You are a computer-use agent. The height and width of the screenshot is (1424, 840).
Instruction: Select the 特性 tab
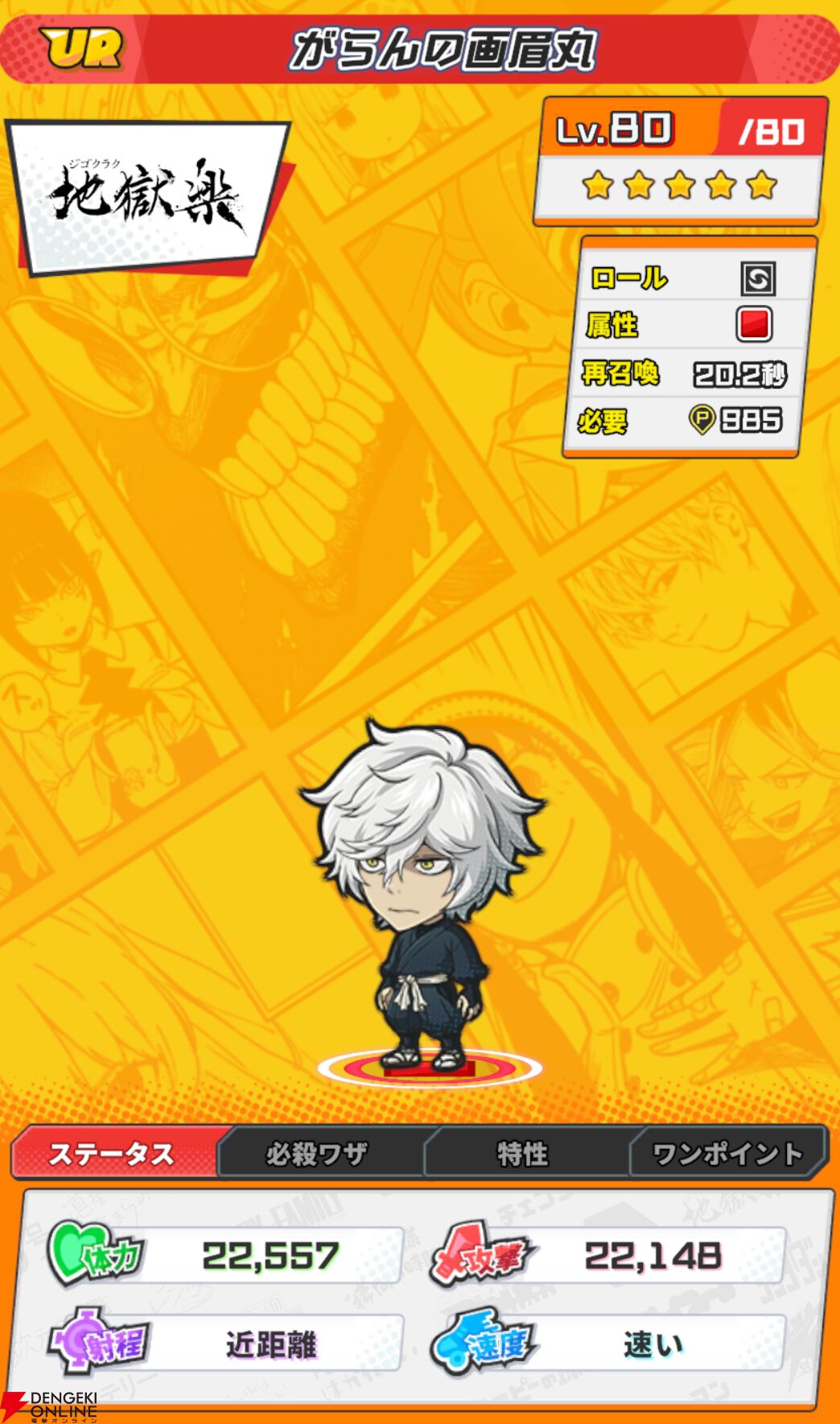click(x=523, y=1154)
